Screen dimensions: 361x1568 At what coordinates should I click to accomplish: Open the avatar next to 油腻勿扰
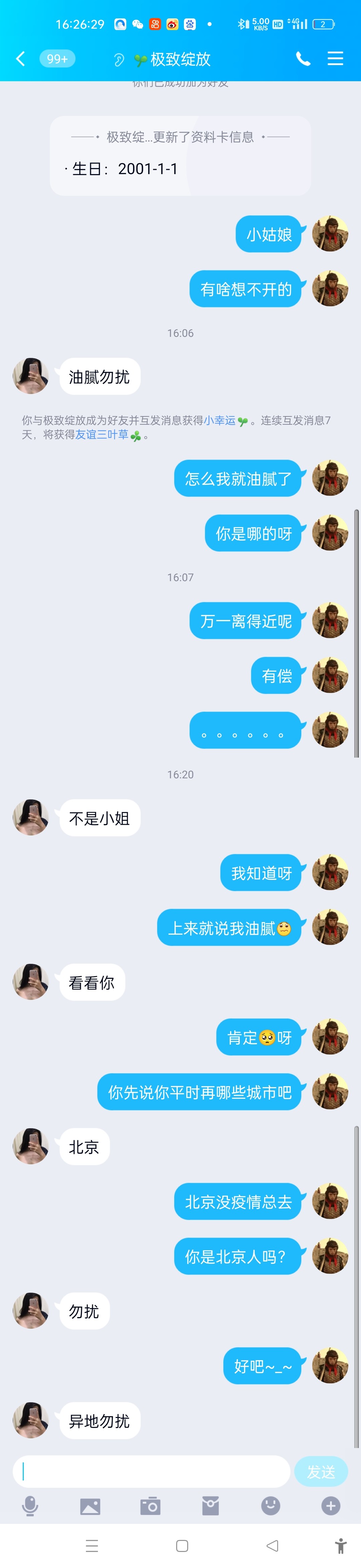coord(30,376)
